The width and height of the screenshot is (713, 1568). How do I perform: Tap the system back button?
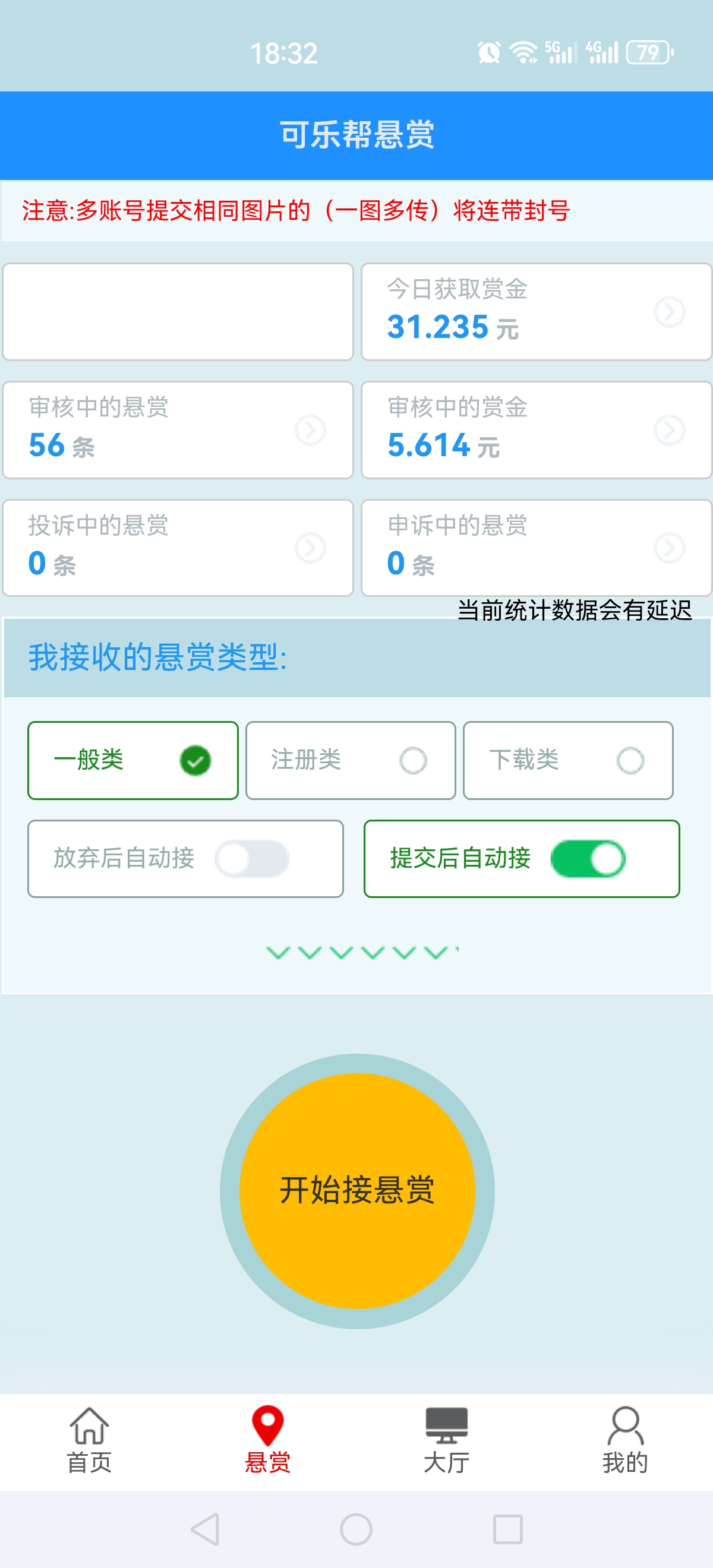[x=206, y=1529]
